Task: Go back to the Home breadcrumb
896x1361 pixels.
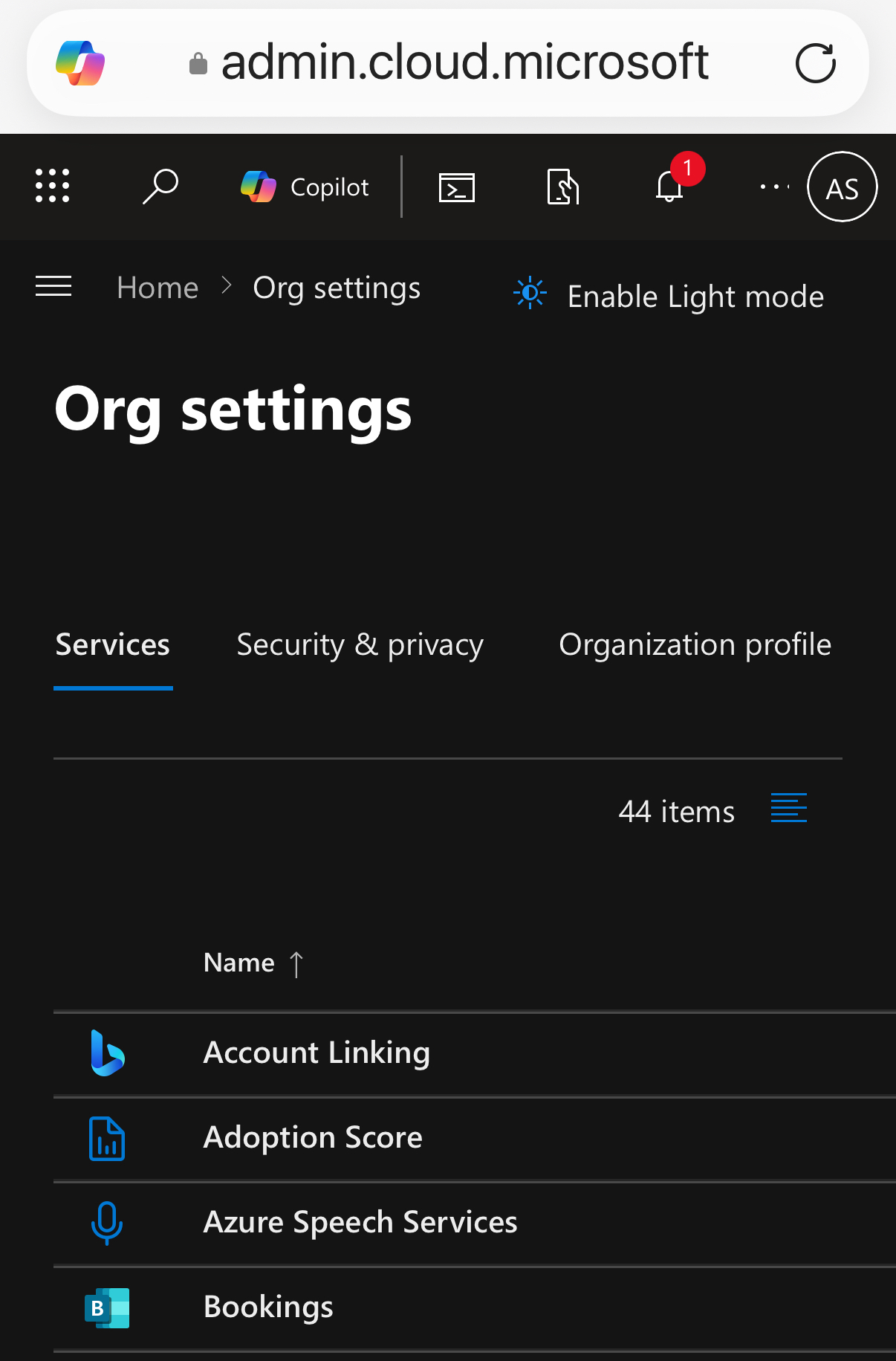Action: pos(158,288)
